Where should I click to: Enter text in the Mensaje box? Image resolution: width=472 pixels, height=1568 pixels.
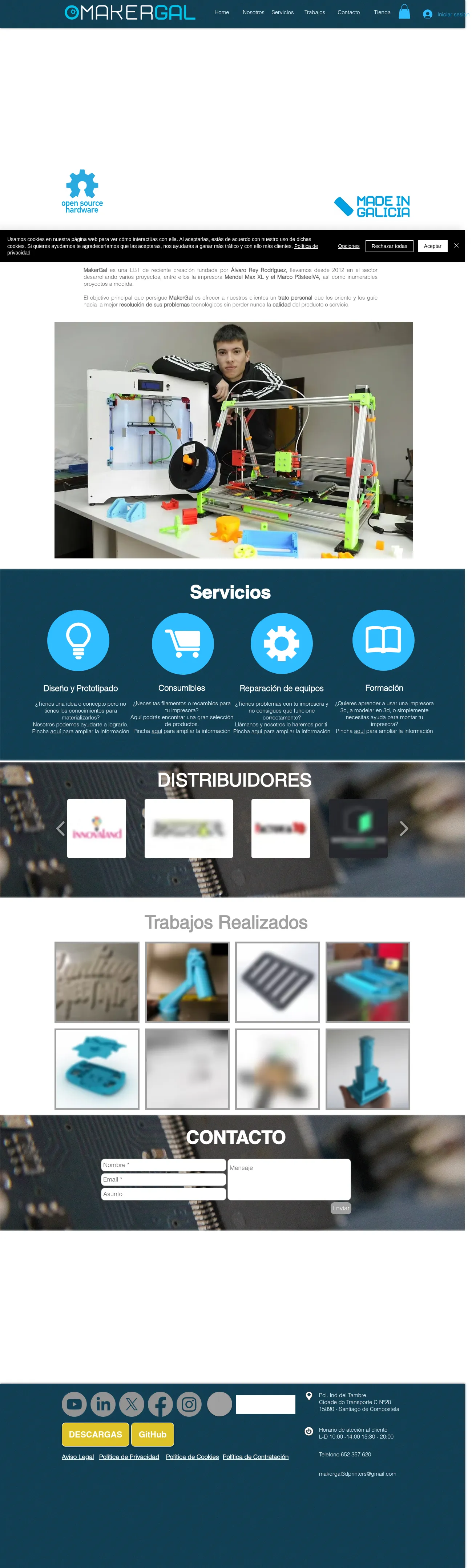[288, 1179]
